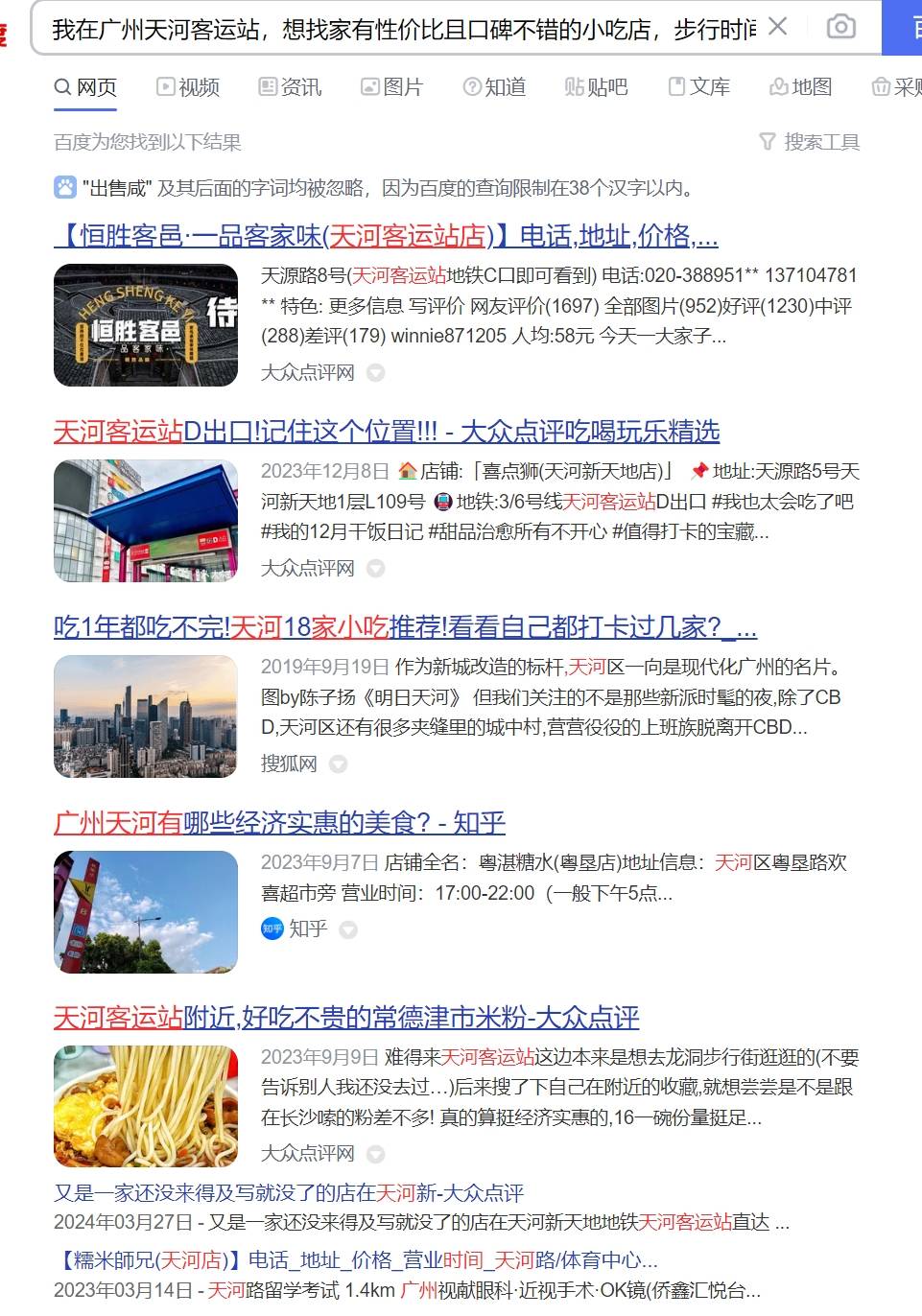Clear the search query text
Image resolution: width=922 pixels, height=1316 pixels.
pos(778,27)
